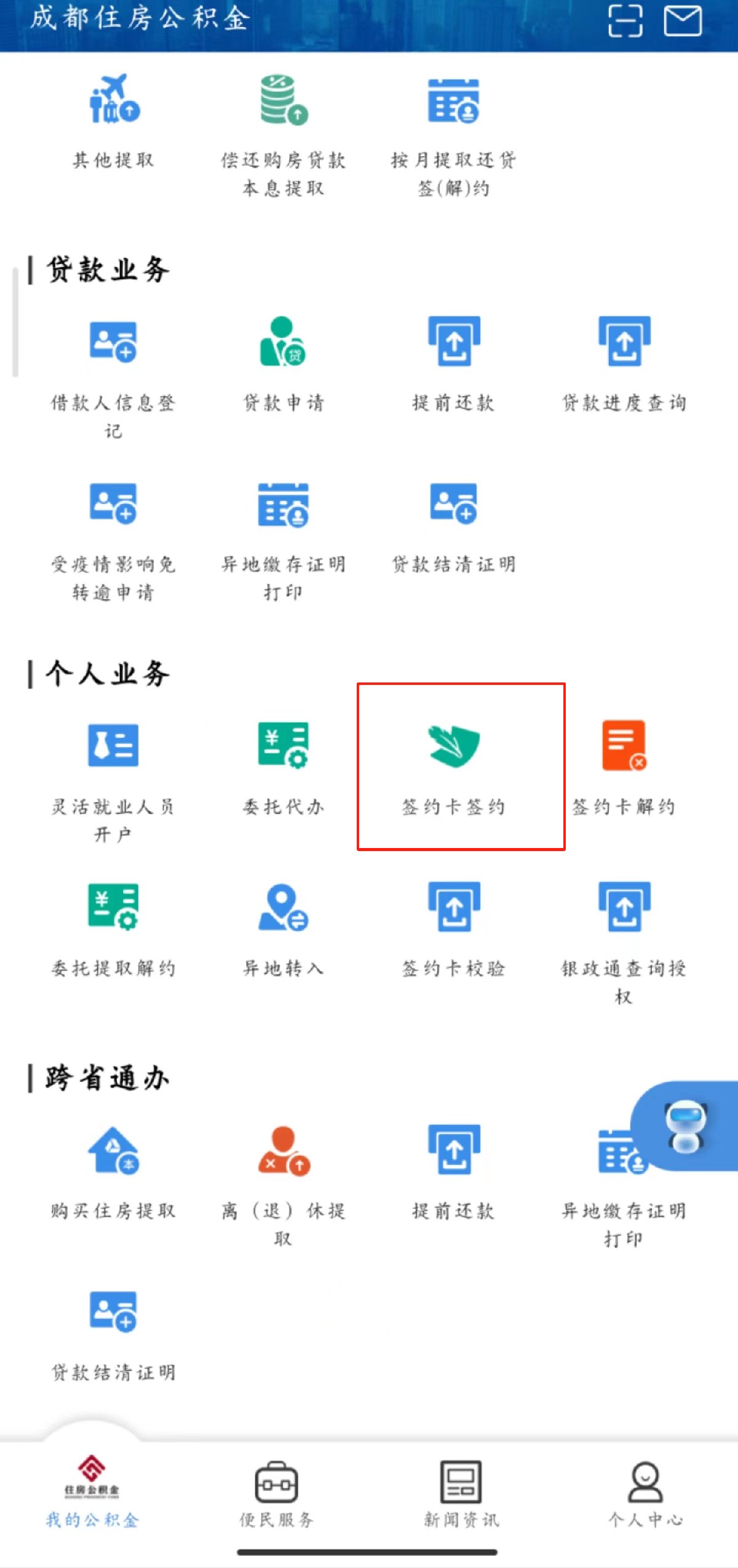Open the robot assistant floating button

pos(686,1126)
